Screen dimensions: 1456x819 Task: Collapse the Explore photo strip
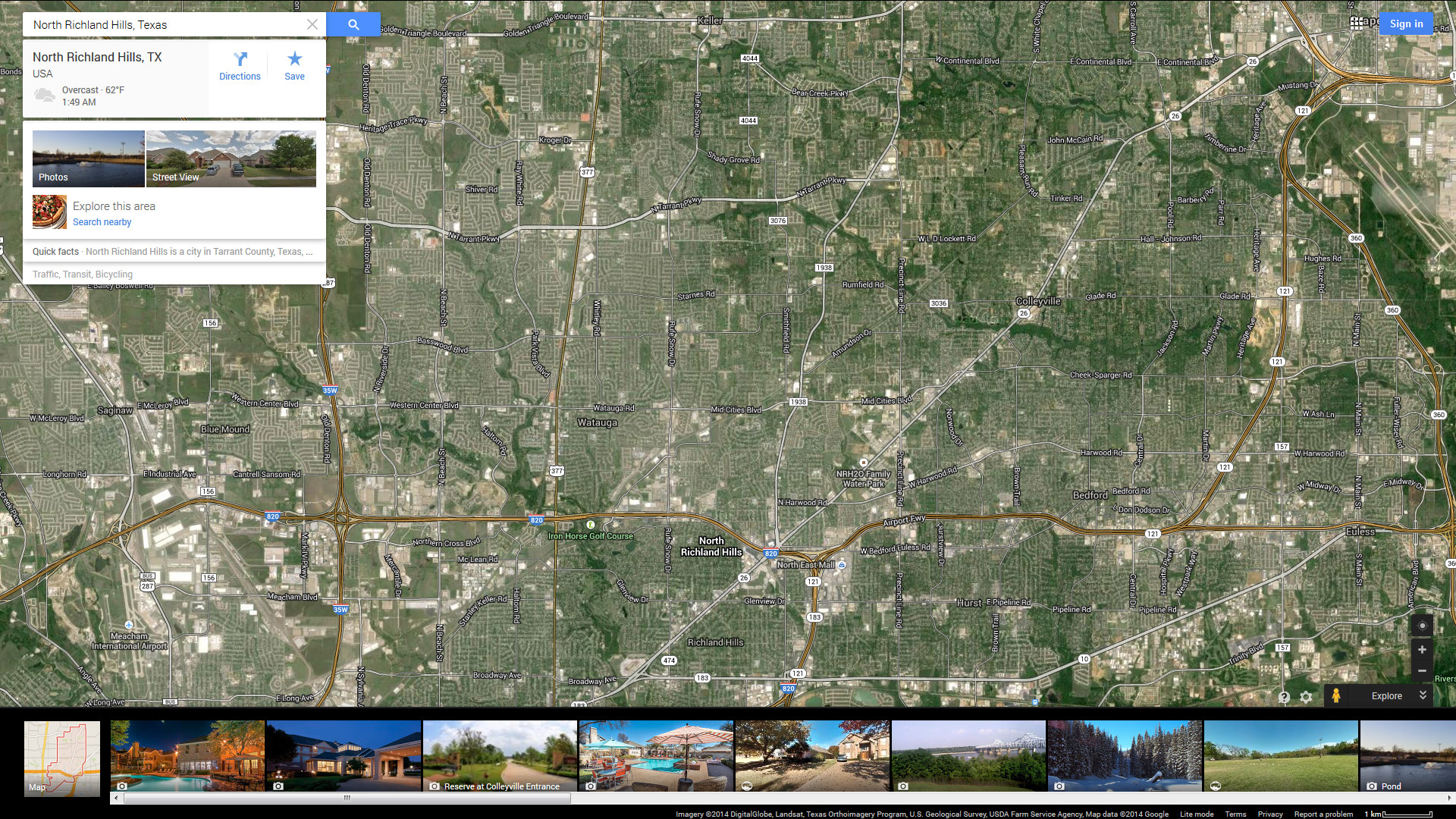coord(1423,695)
